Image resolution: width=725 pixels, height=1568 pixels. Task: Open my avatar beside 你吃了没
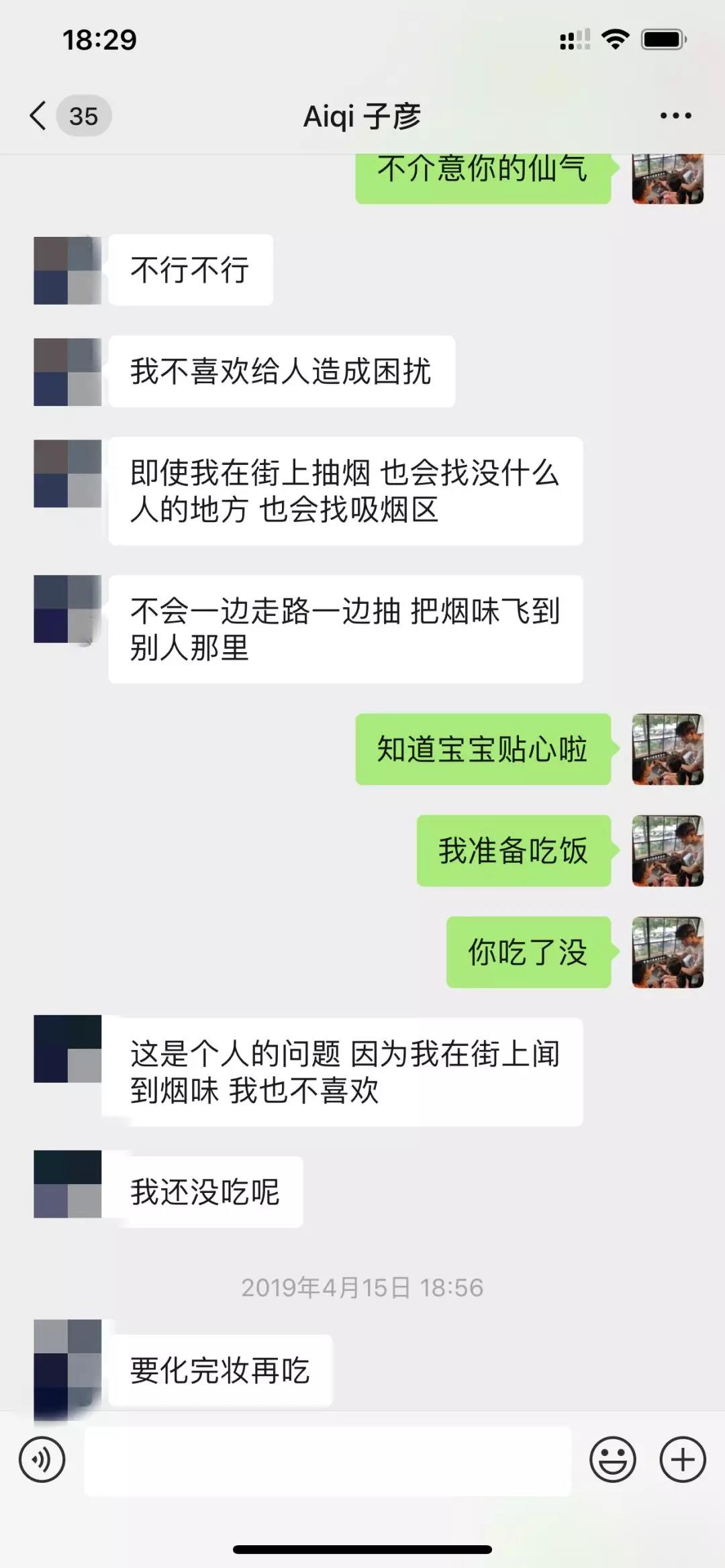pyautogui.click(x=667, y=952)
